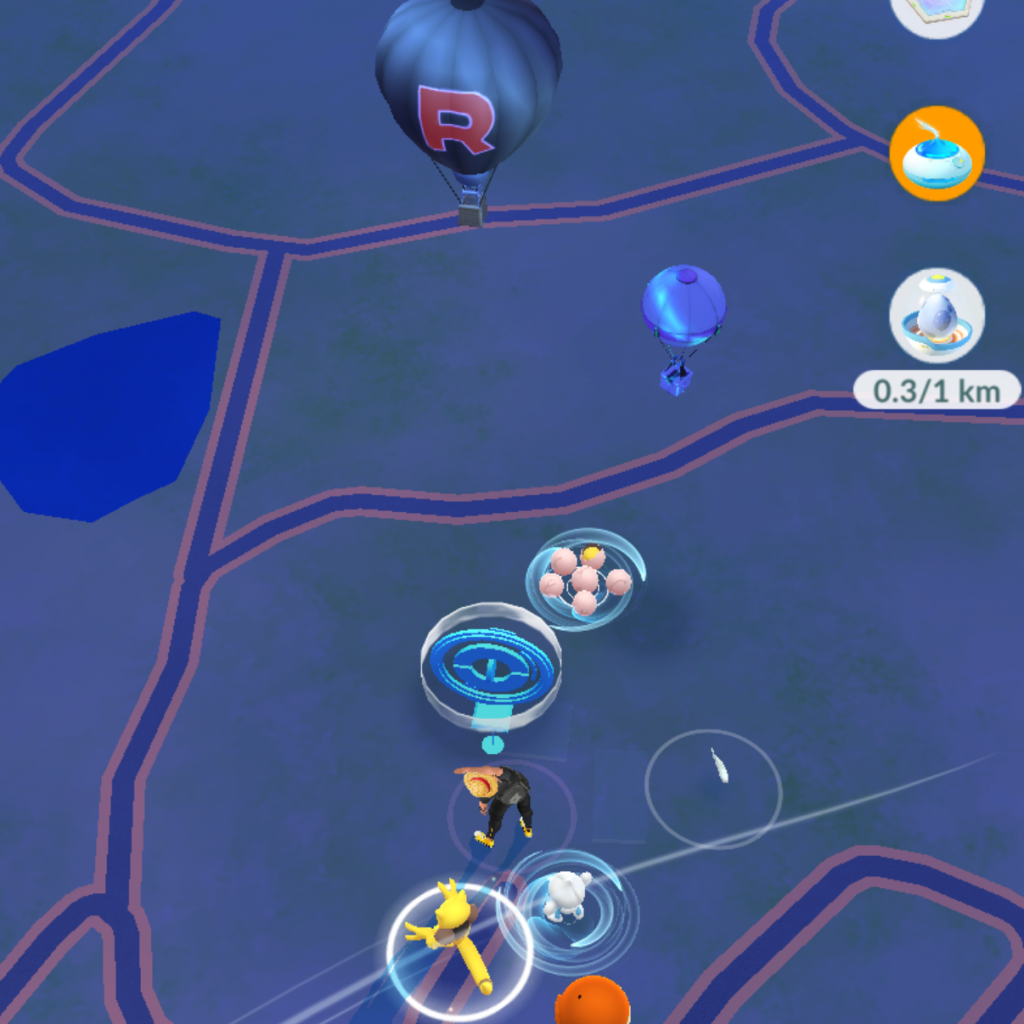Open the active incense icon
Image resolution: width=1024 pixels, height=1024 pixels.
(937, 154)
